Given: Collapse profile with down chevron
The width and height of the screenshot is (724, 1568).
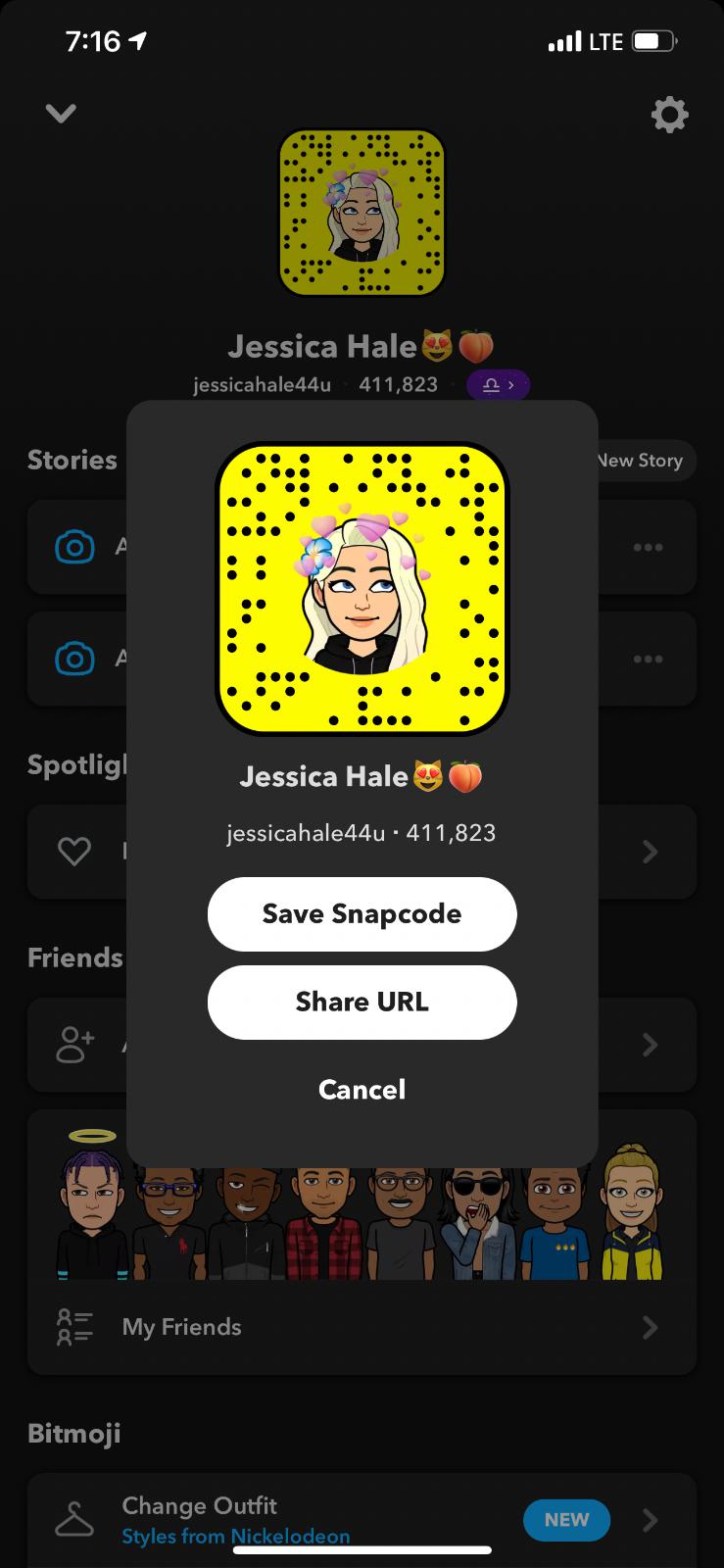Looking at the screenshot, I should (x=61, y=114).
